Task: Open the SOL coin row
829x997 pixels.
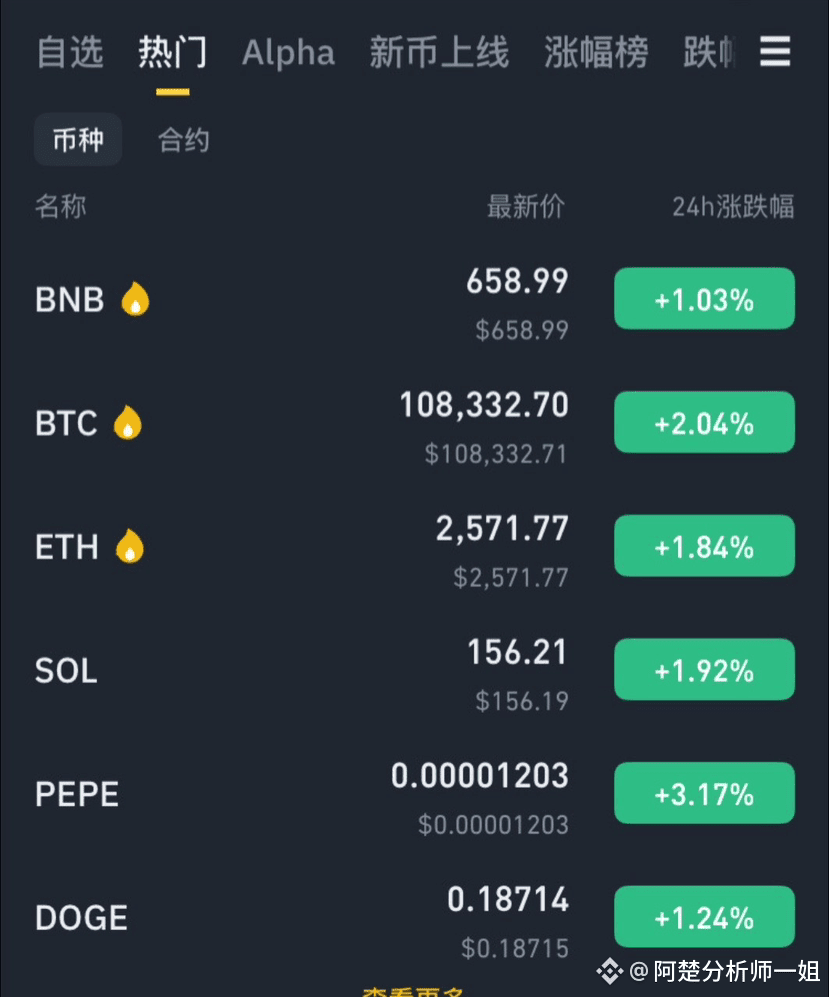Action: pos(414,670)
